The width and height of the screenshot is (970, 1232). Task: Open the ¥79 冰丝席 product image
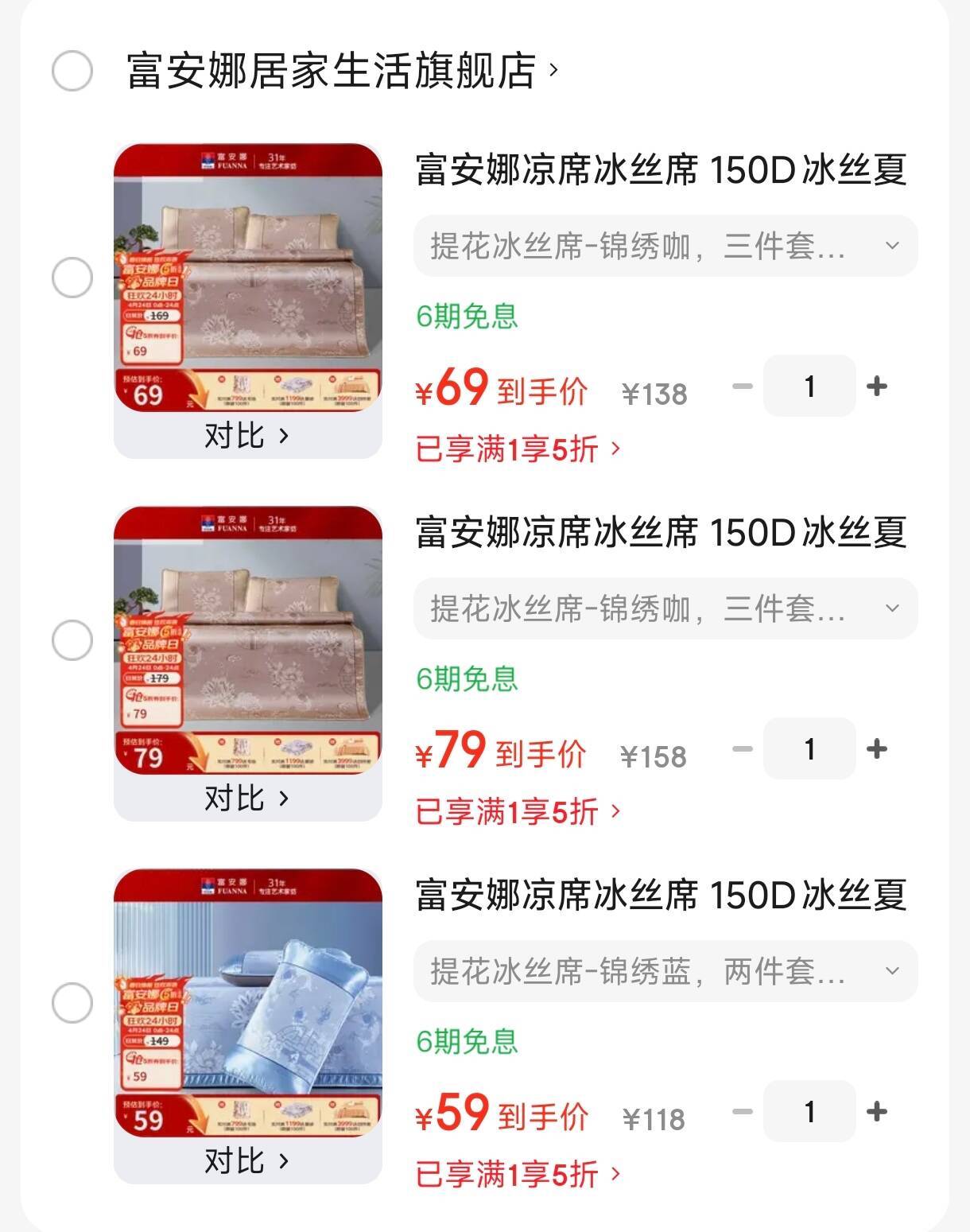point(248,639)
